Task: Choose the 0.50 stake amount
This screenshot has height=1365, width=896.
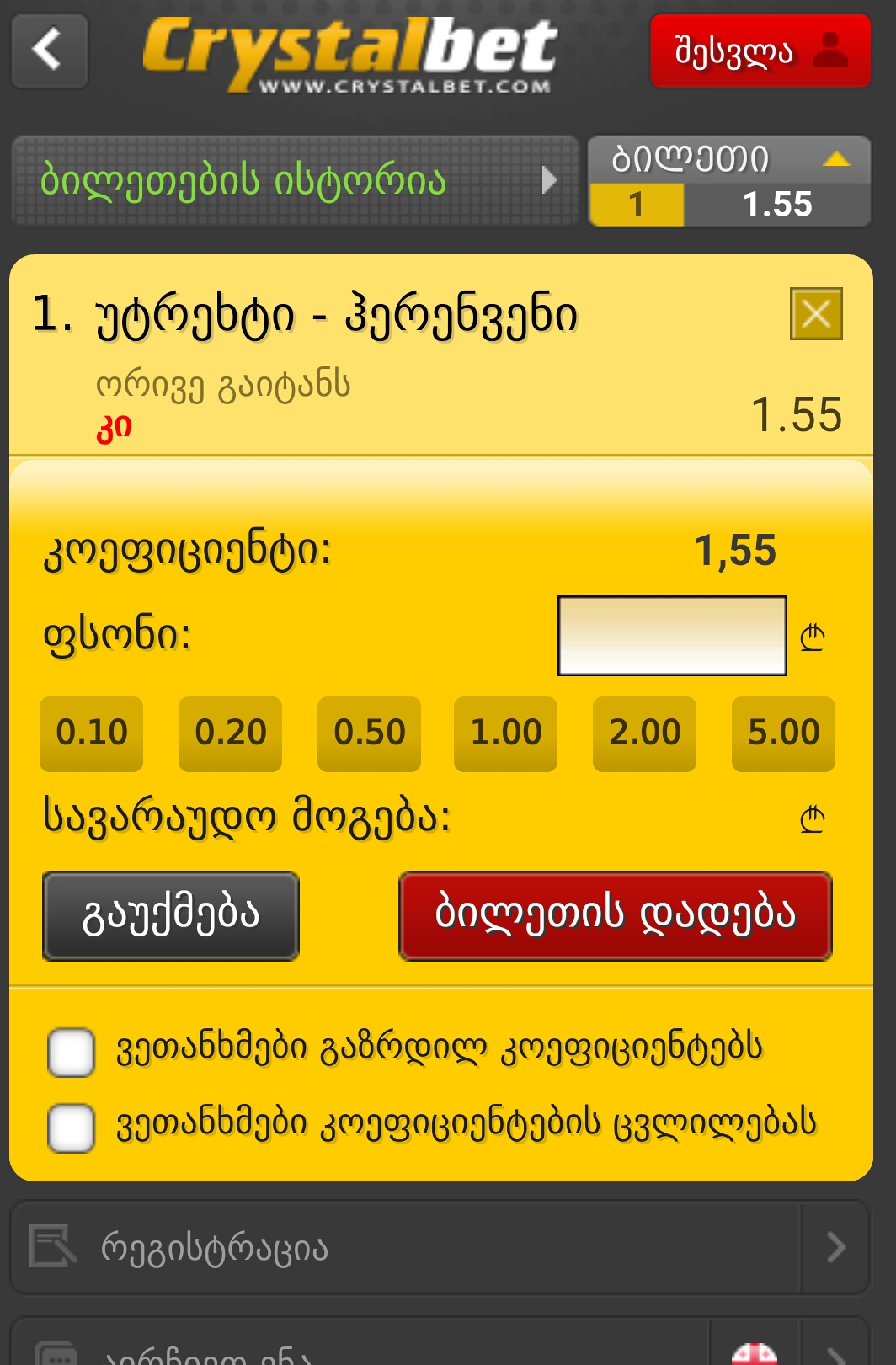Action: pos(369,733)
